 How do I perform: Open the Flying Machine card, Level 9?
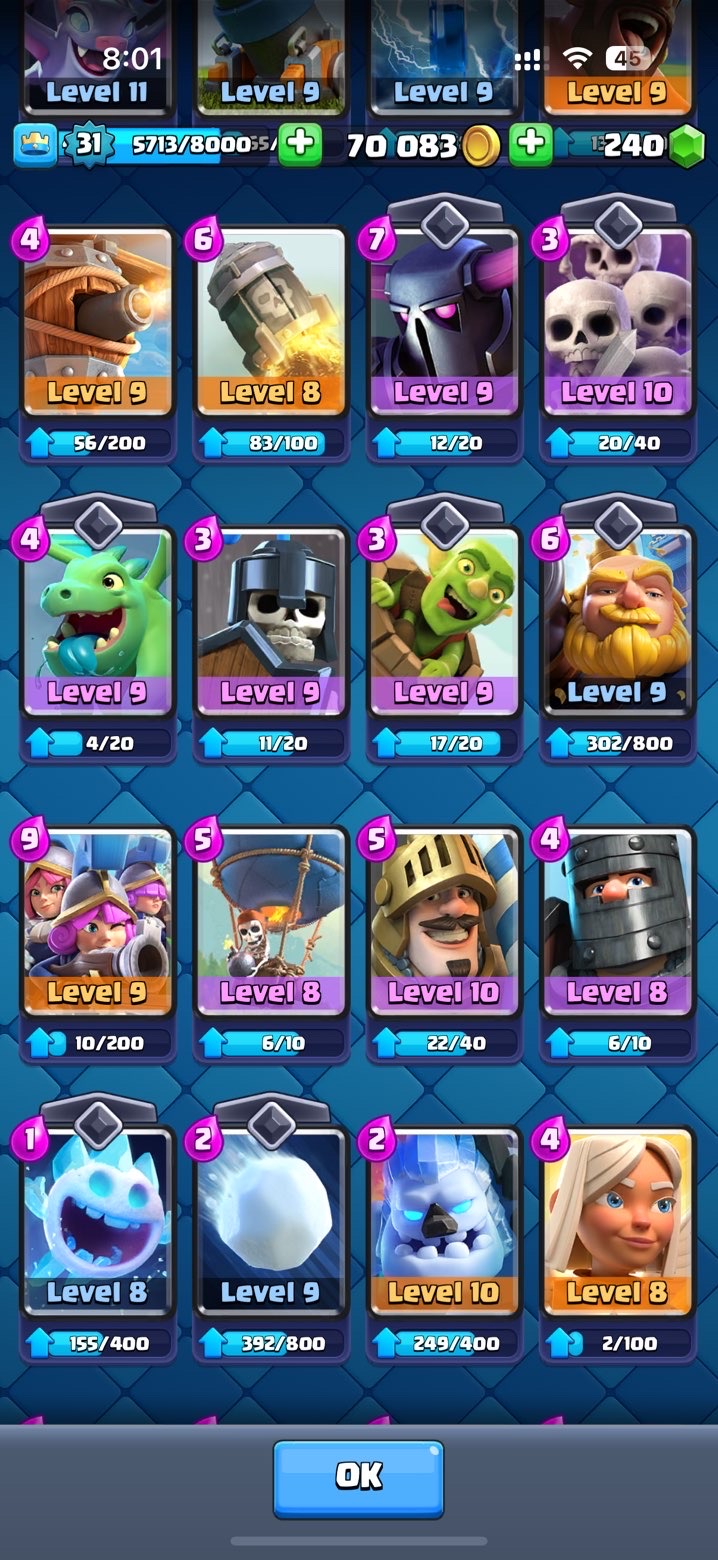pyautogui.click(x=98, y=320)
